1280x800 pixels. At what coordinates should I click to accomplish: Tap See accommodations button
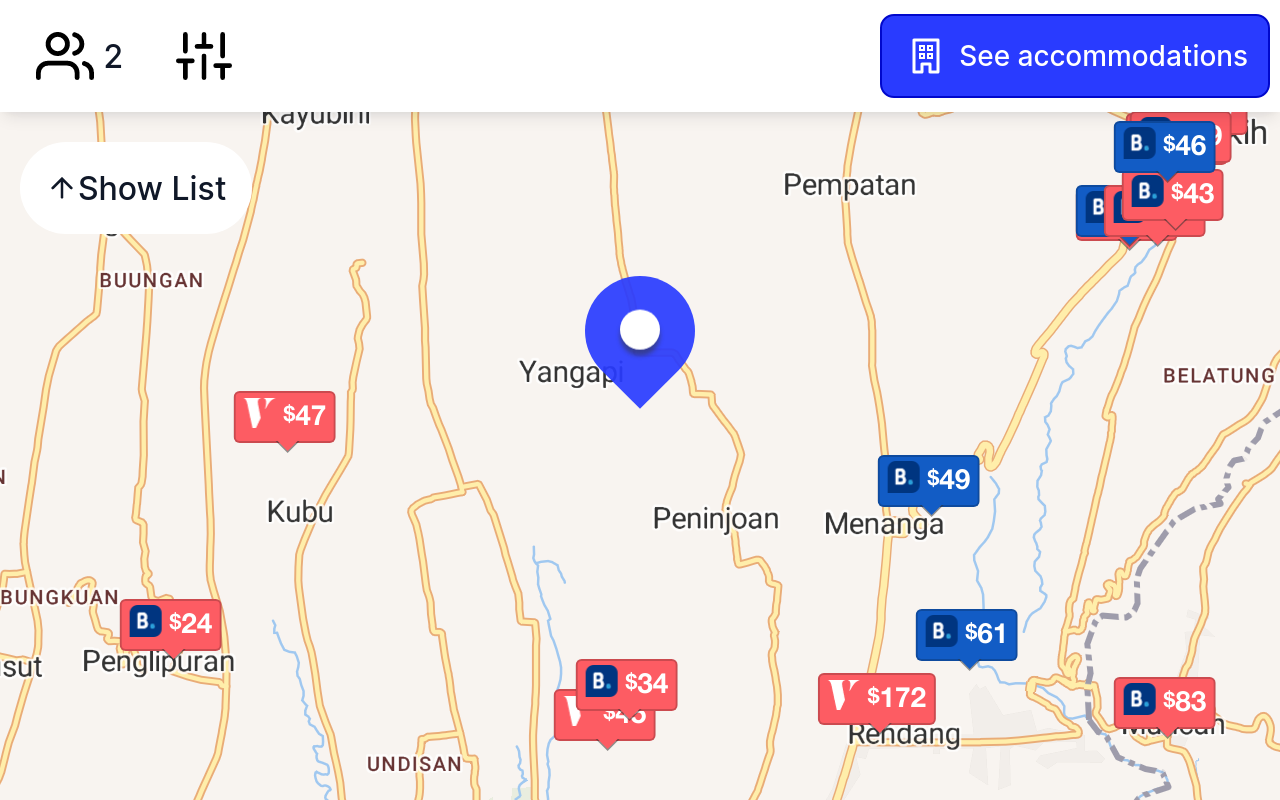[x=1074, y=56]
